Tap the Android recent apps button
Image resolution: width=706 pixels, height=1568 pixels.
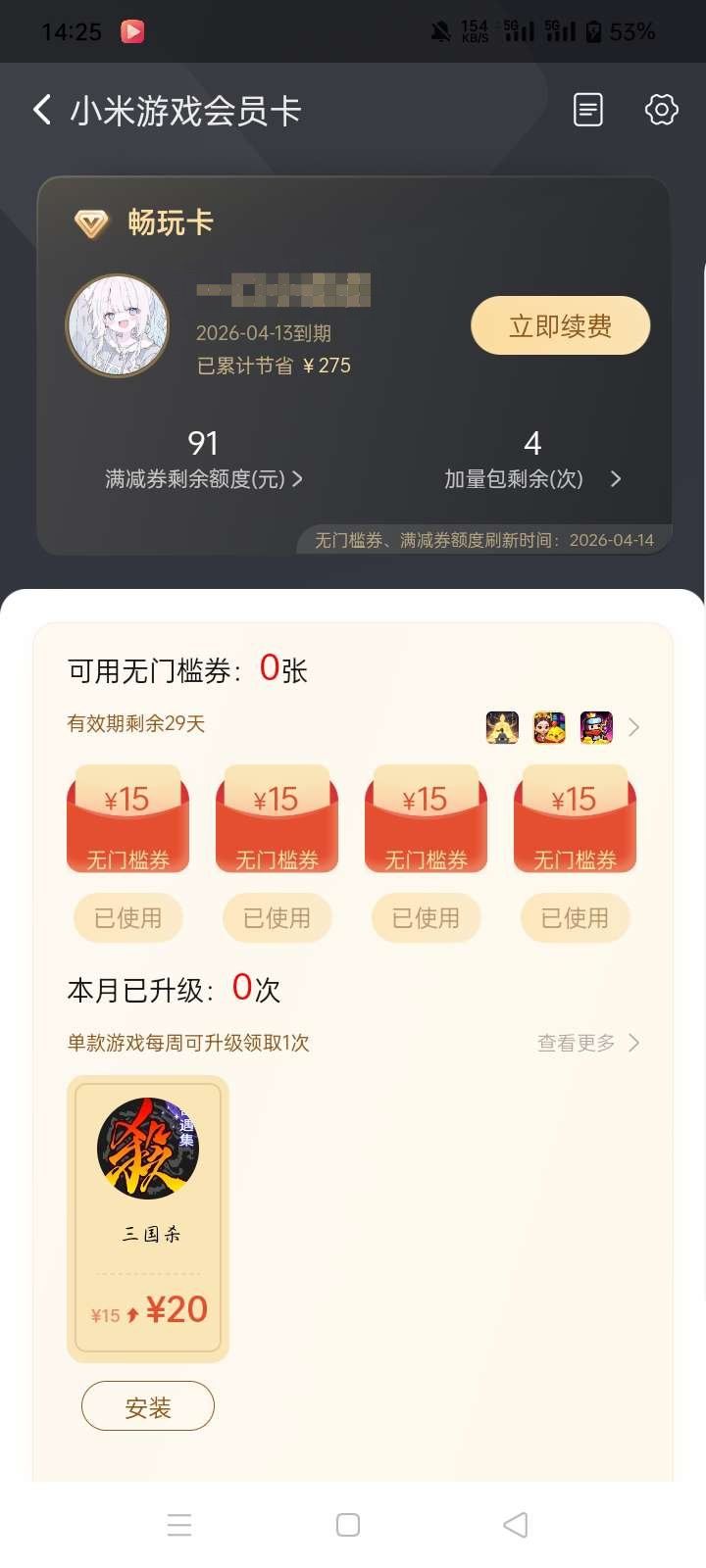[x=179, y=1525]
